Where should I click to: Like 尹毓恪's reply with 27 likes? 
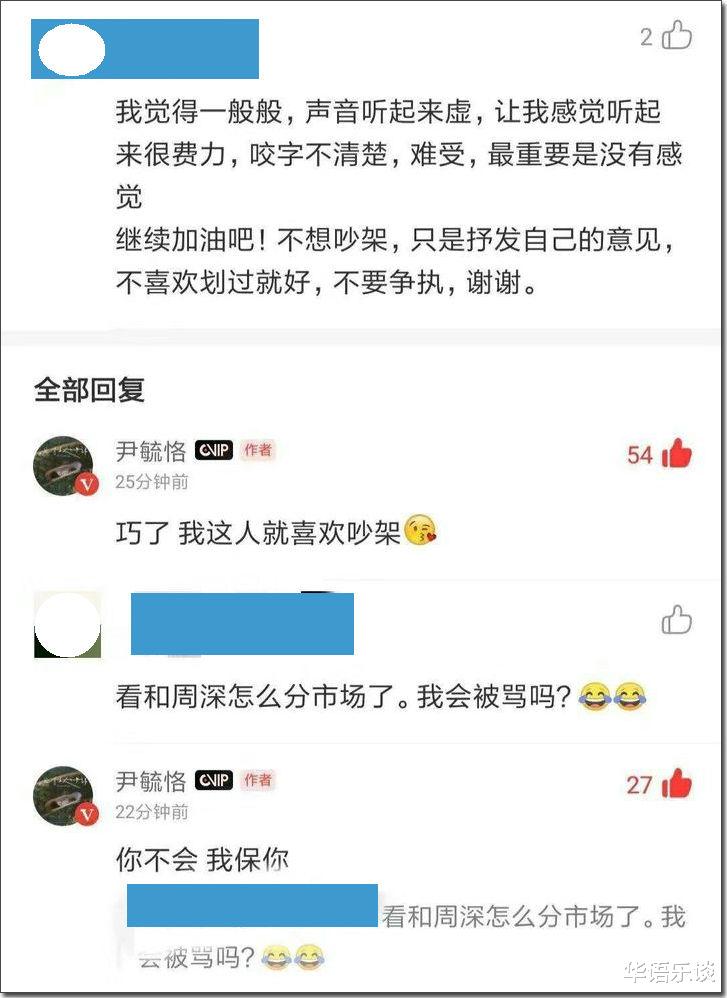point(679,784)
